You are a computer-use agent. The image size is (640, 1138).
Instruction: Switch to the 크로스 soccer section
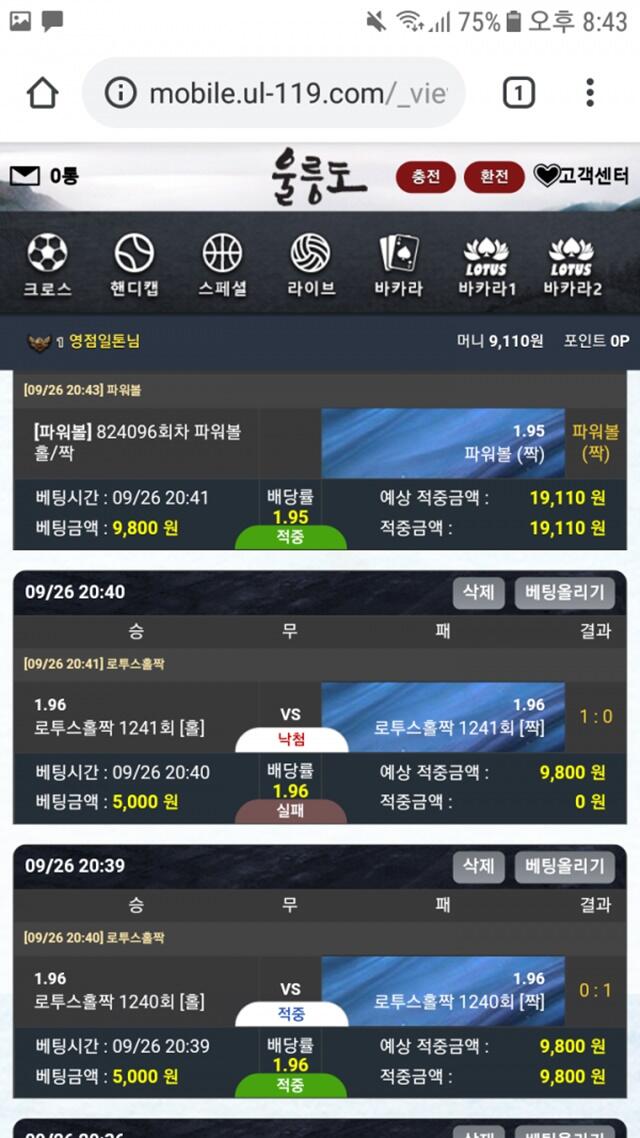click(47, 265)
